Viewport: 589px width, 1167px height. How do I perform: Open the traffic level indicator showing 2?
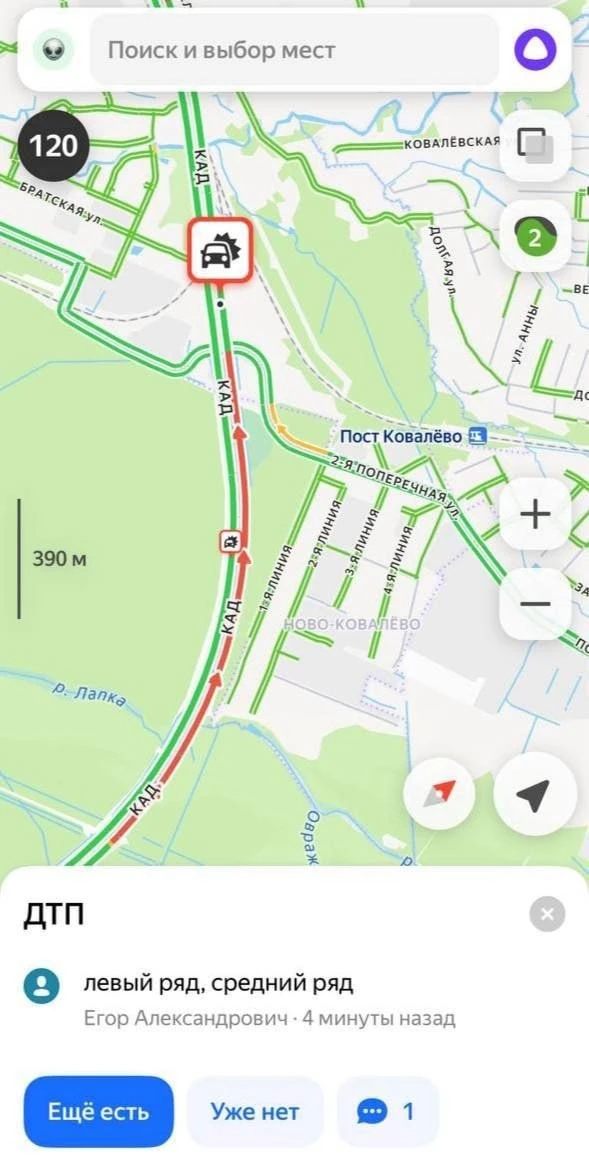(535, 237)
